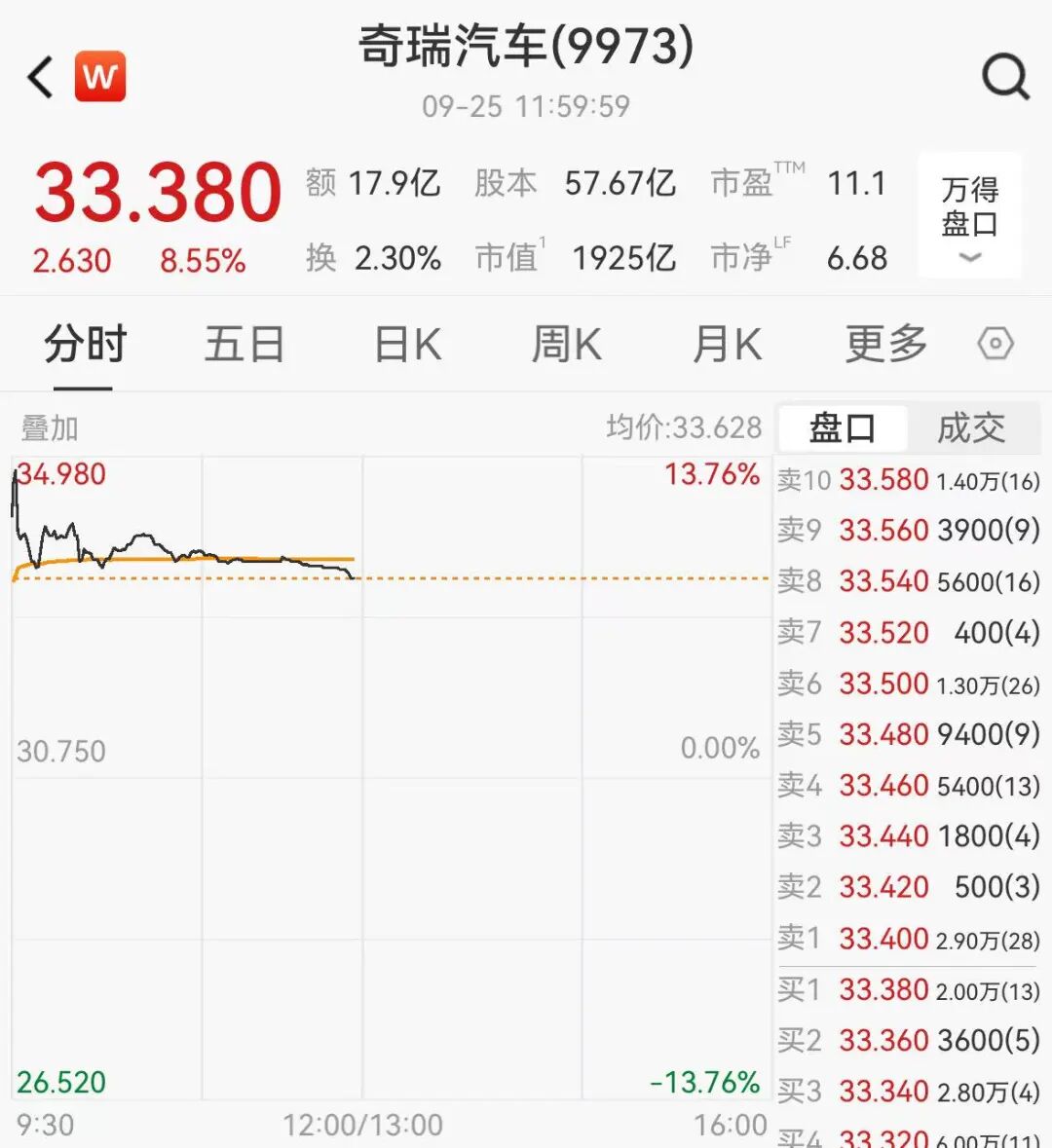Viewport: 1052px width, 1148px height.
Task: Tap the red W icon
Action: (100, 76)
